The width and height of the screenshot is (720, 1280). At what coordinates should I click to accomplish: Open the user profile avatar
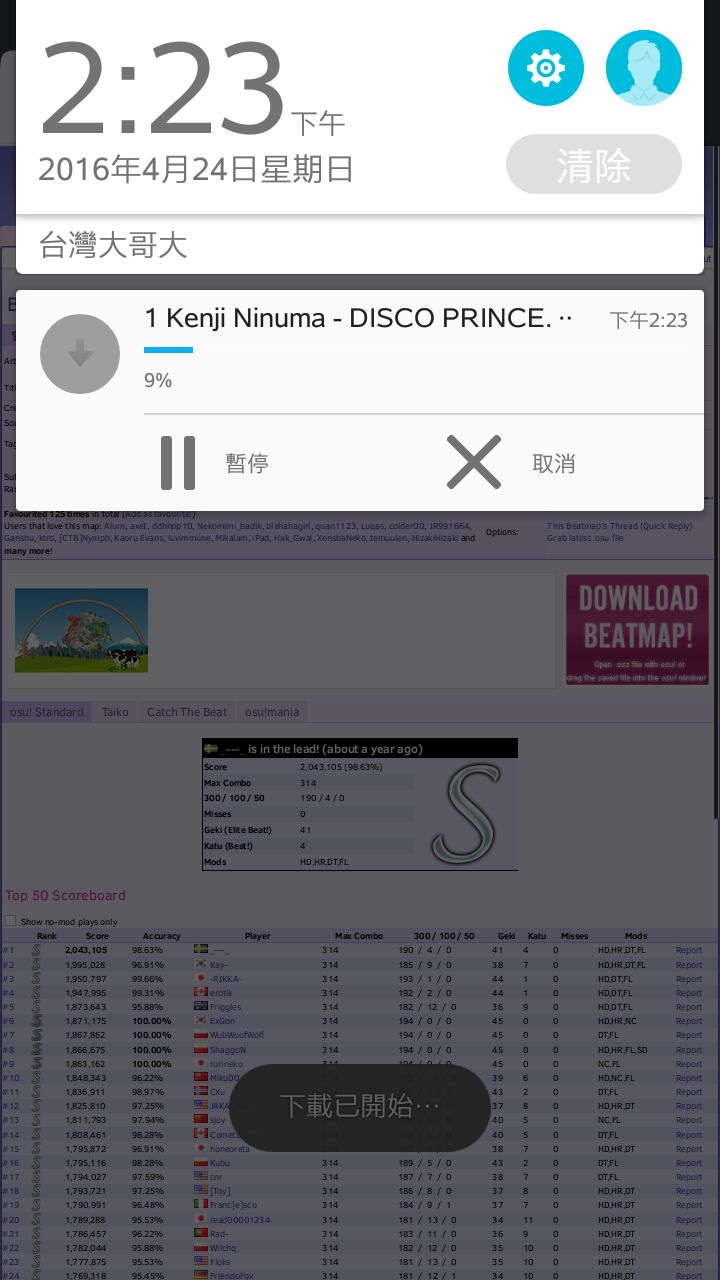tap(644, 68)
